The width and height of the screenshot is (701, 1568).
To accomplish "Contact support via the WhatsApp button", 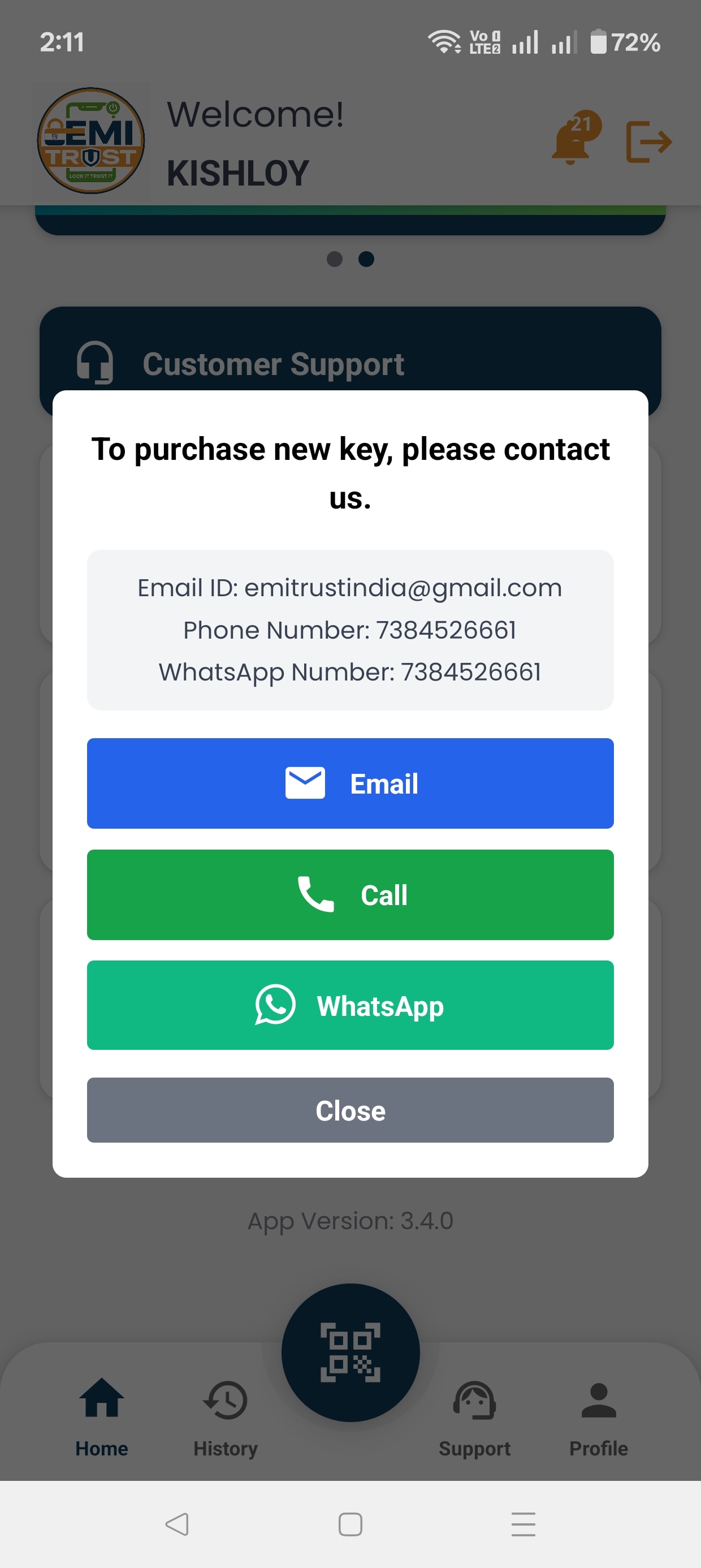I will [x=350, y=1006].
